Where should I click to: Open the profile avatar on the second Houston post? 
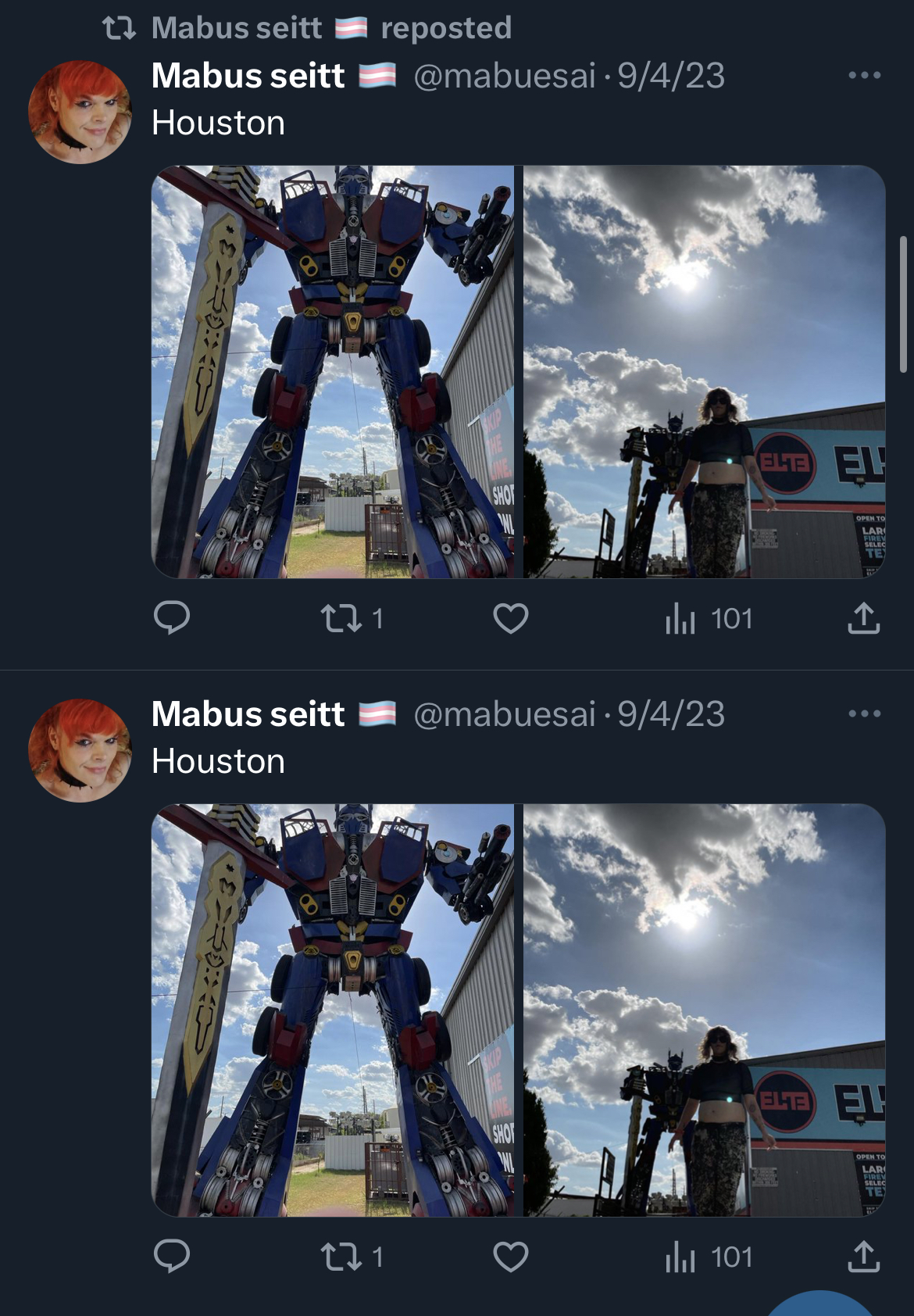(x=80, y=750)
